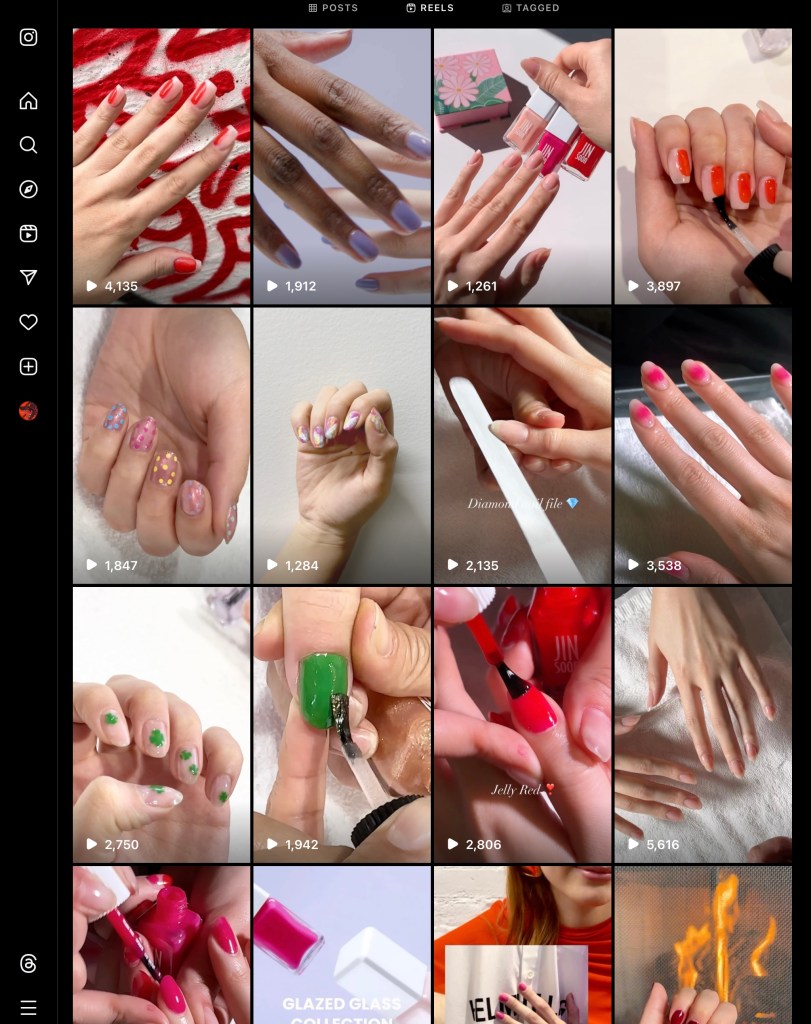
Task: Open the hamburger More menu
Action: point(28,1007)
